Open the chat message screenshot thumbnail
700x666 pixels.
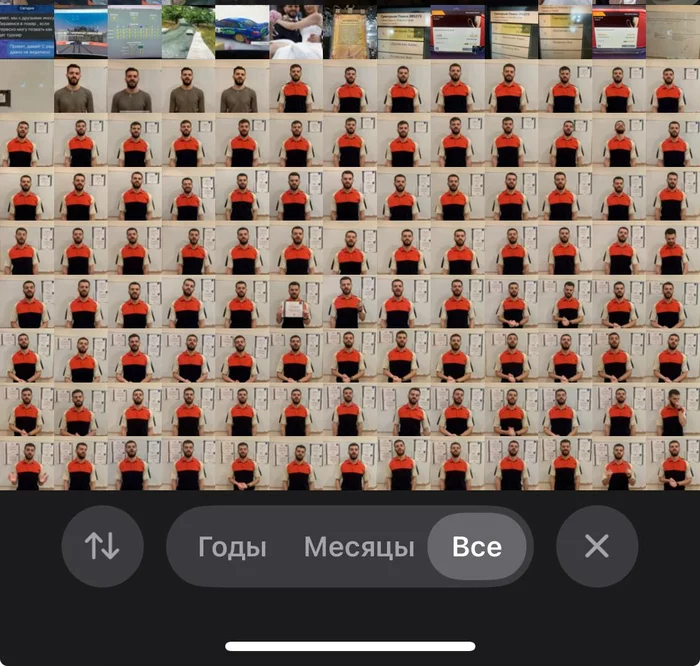[26, 30]
